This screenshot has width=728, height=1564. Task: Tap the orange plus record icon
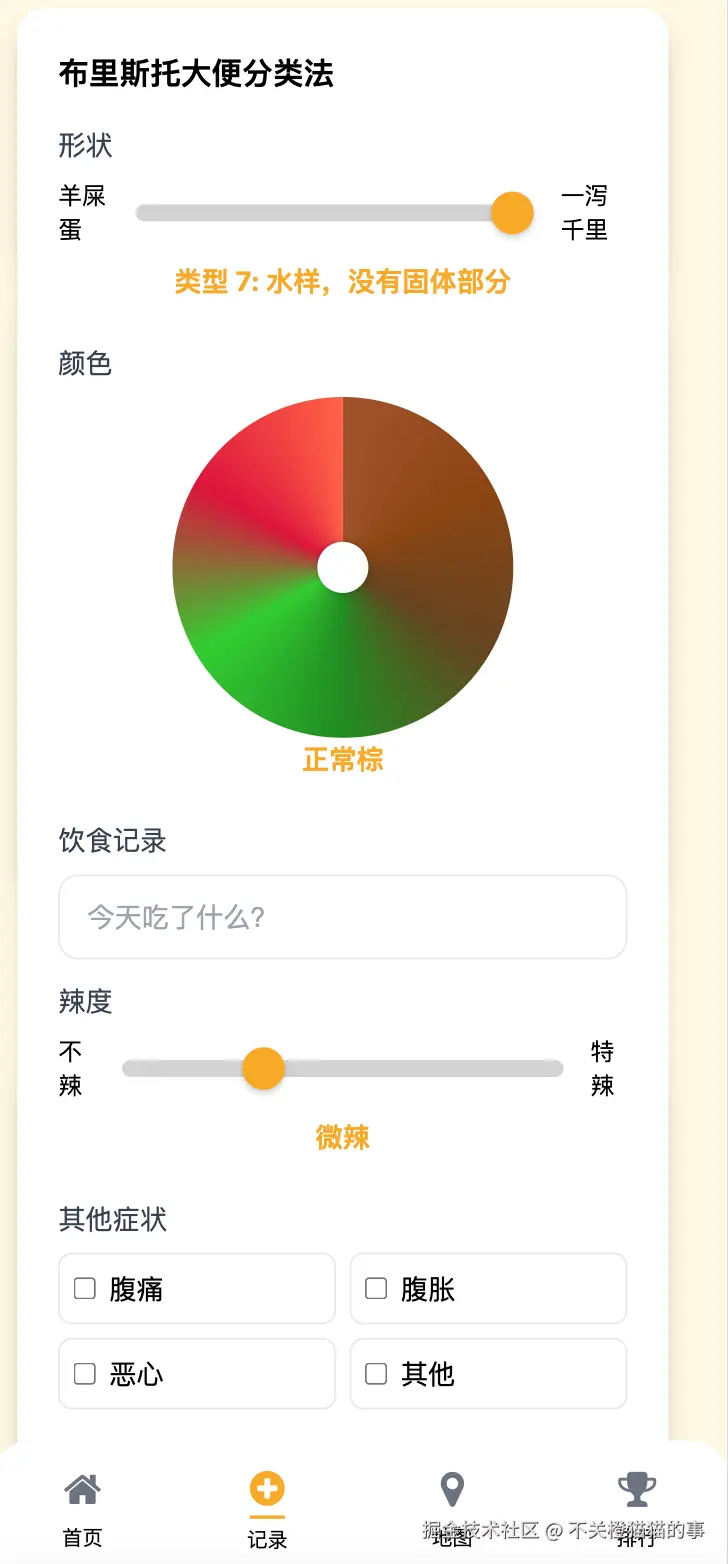[x=266, y=1489]
